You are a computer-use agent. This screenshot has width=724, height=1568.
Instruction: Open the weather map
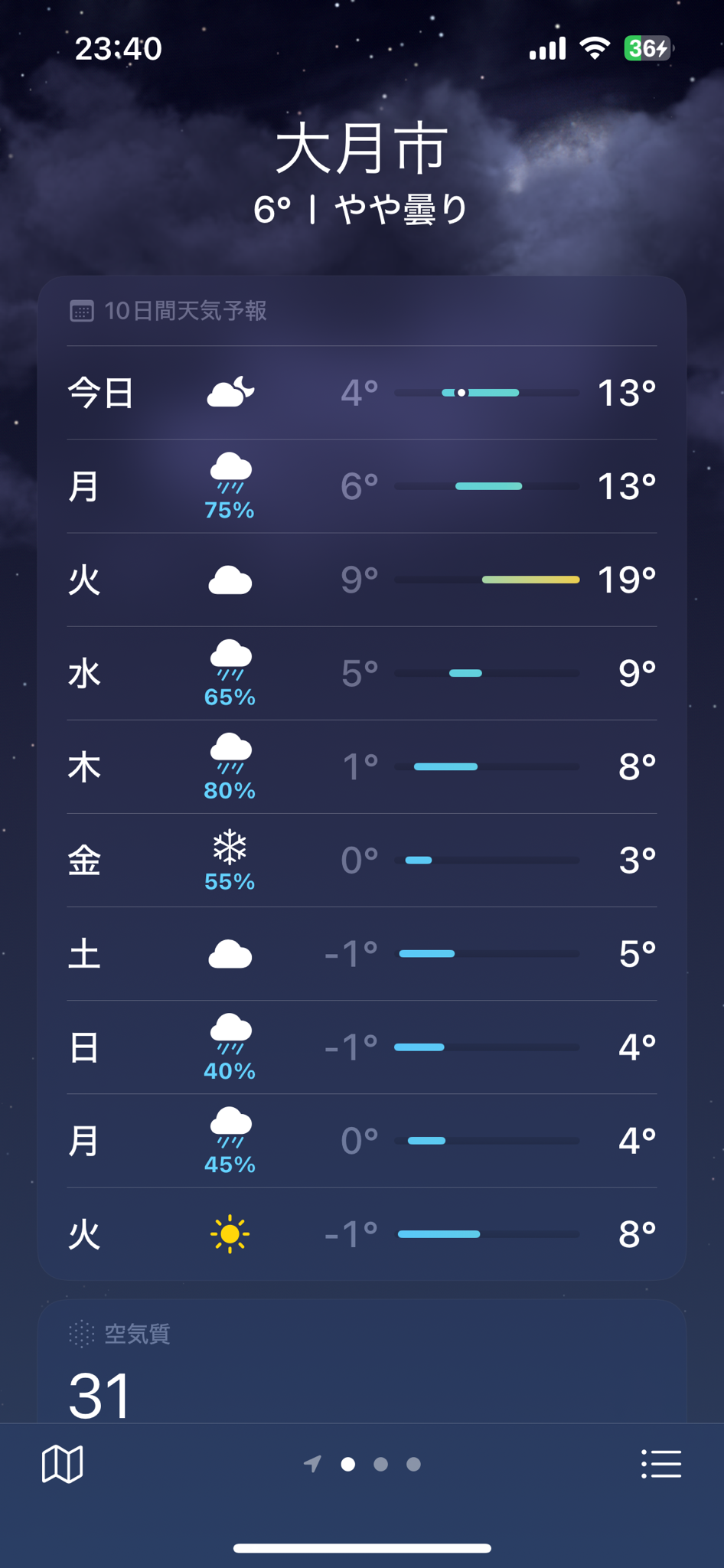point(62,1464)
